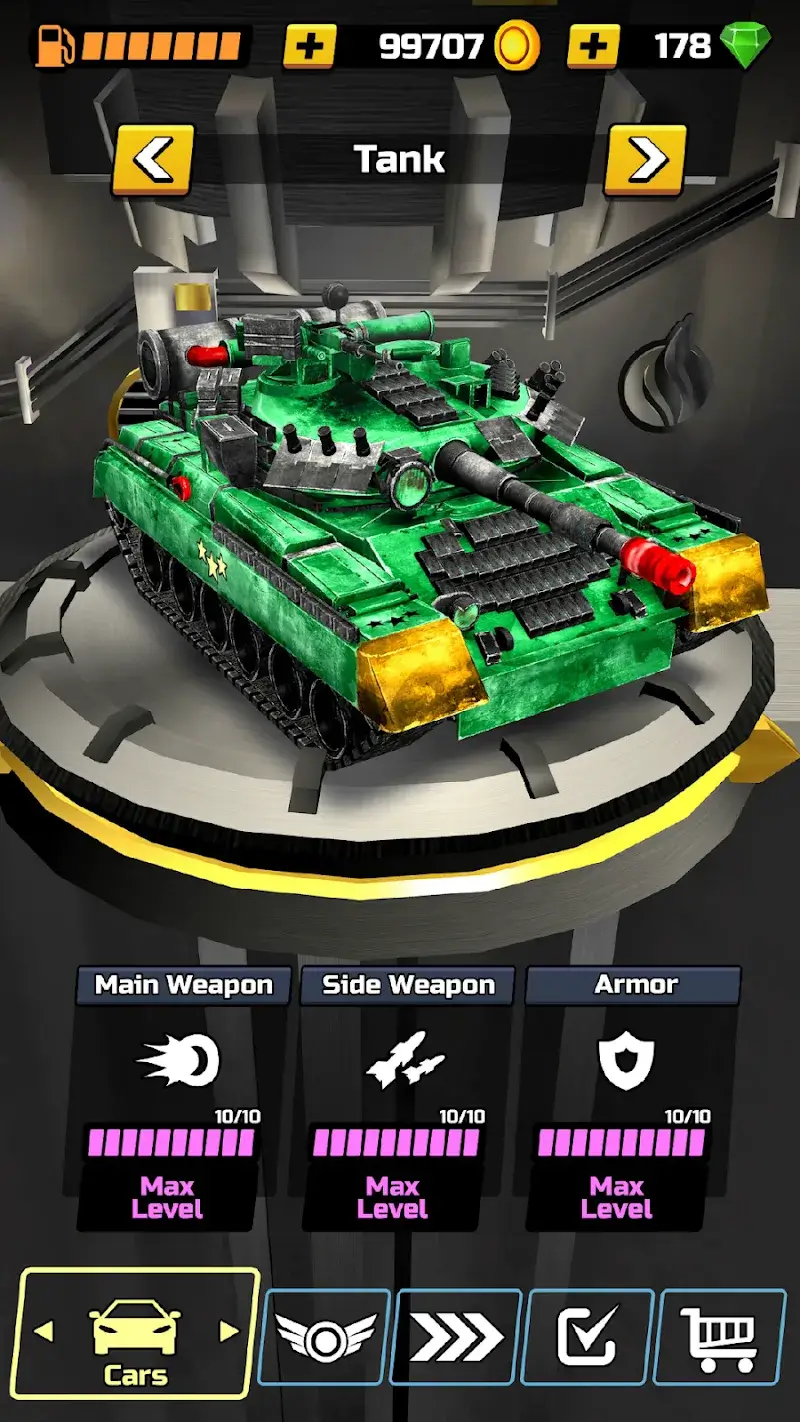Add more fuel with the plus button
Screen dimensions: 800x1422
tap(310, 46)
